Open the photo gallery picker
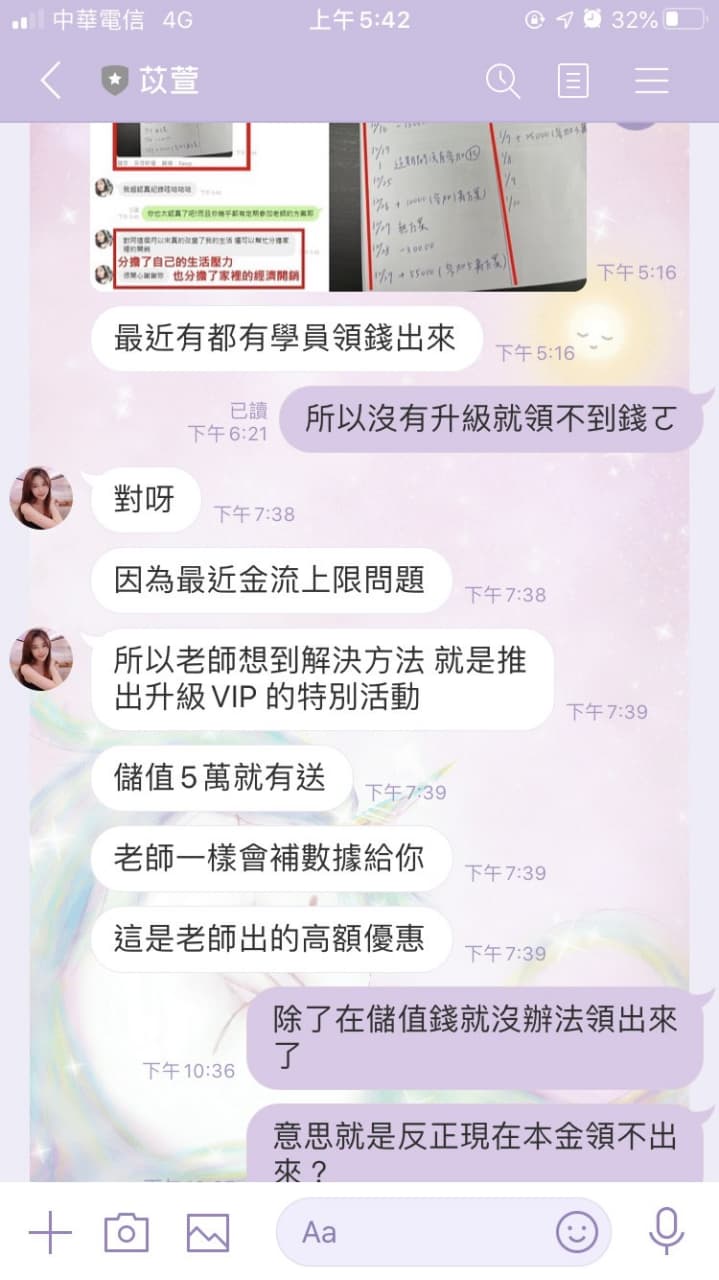719x1280 pixels. pos(208,1232)
